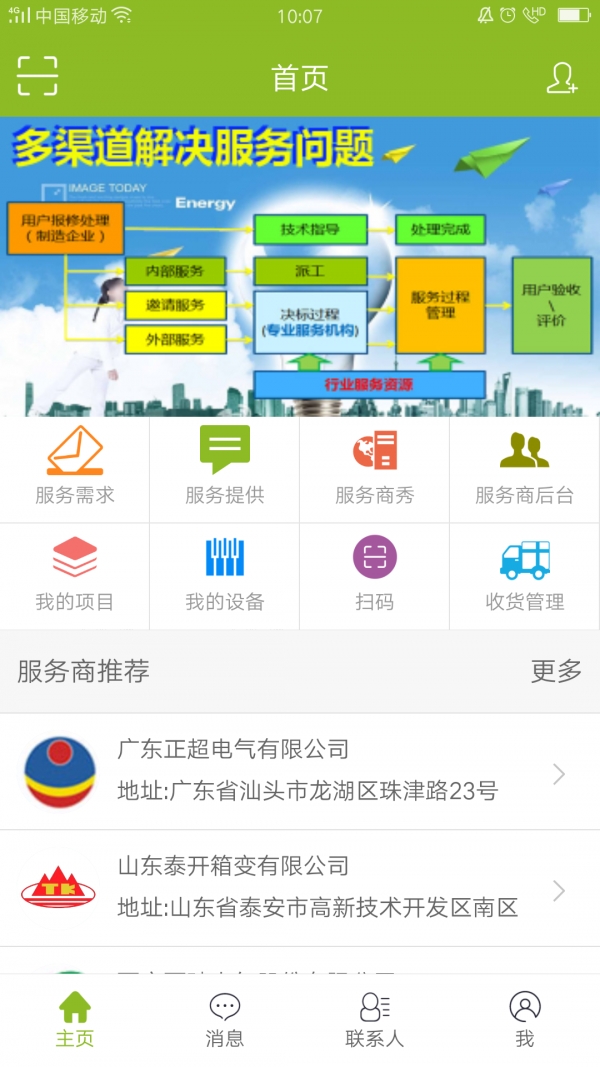Open 我的设备
This screenshot has width=600, height=1067.
pos(225,575)
